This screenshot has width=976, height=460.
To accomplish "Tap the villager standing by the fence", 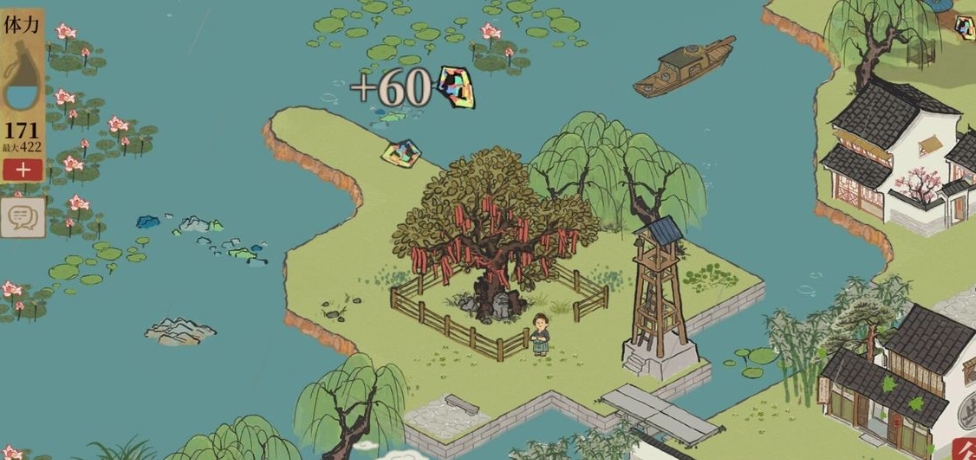I will point(540,335).
